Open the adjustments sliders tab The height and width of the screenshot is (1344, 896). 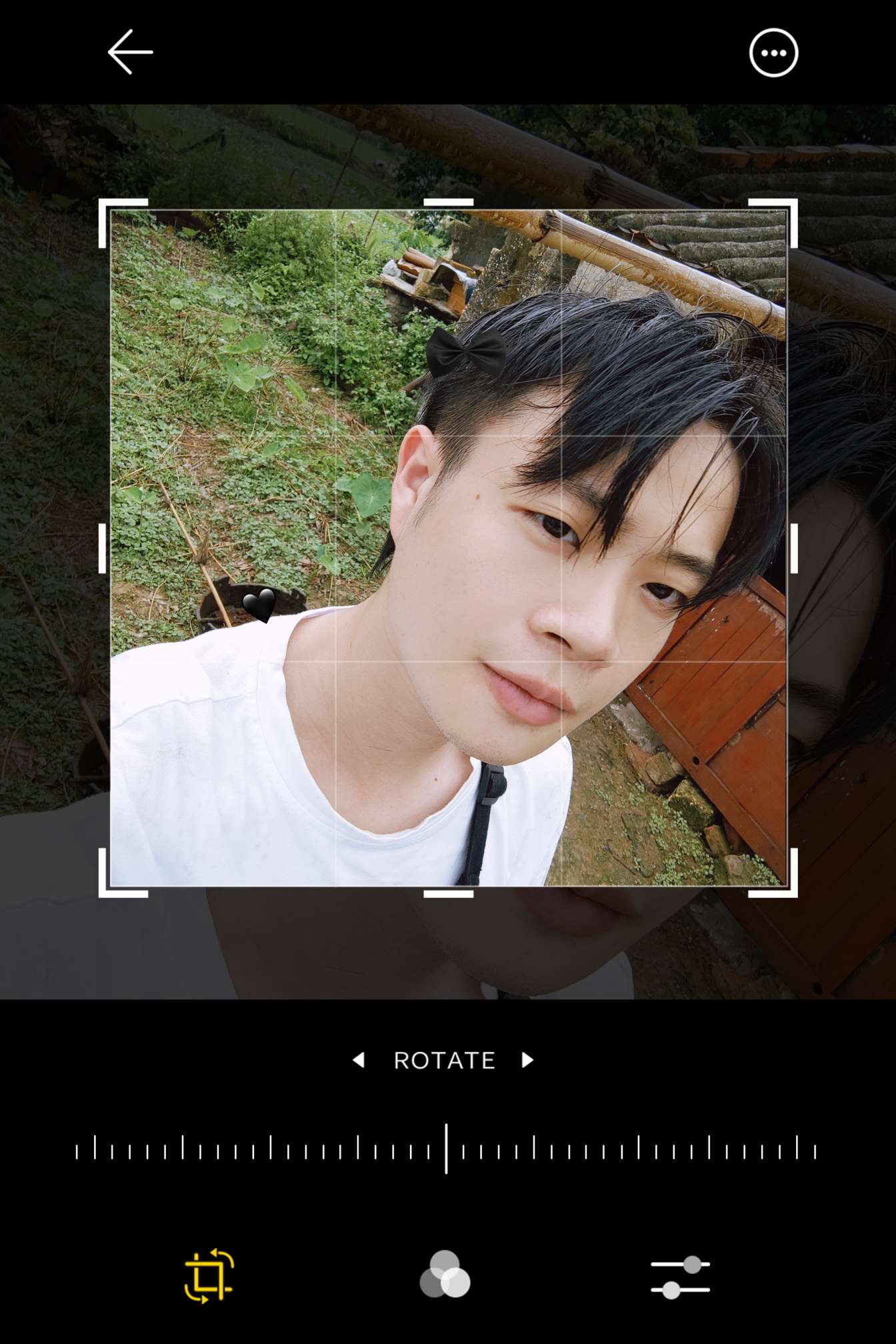pyautogui.click(x=680, y=1276)
